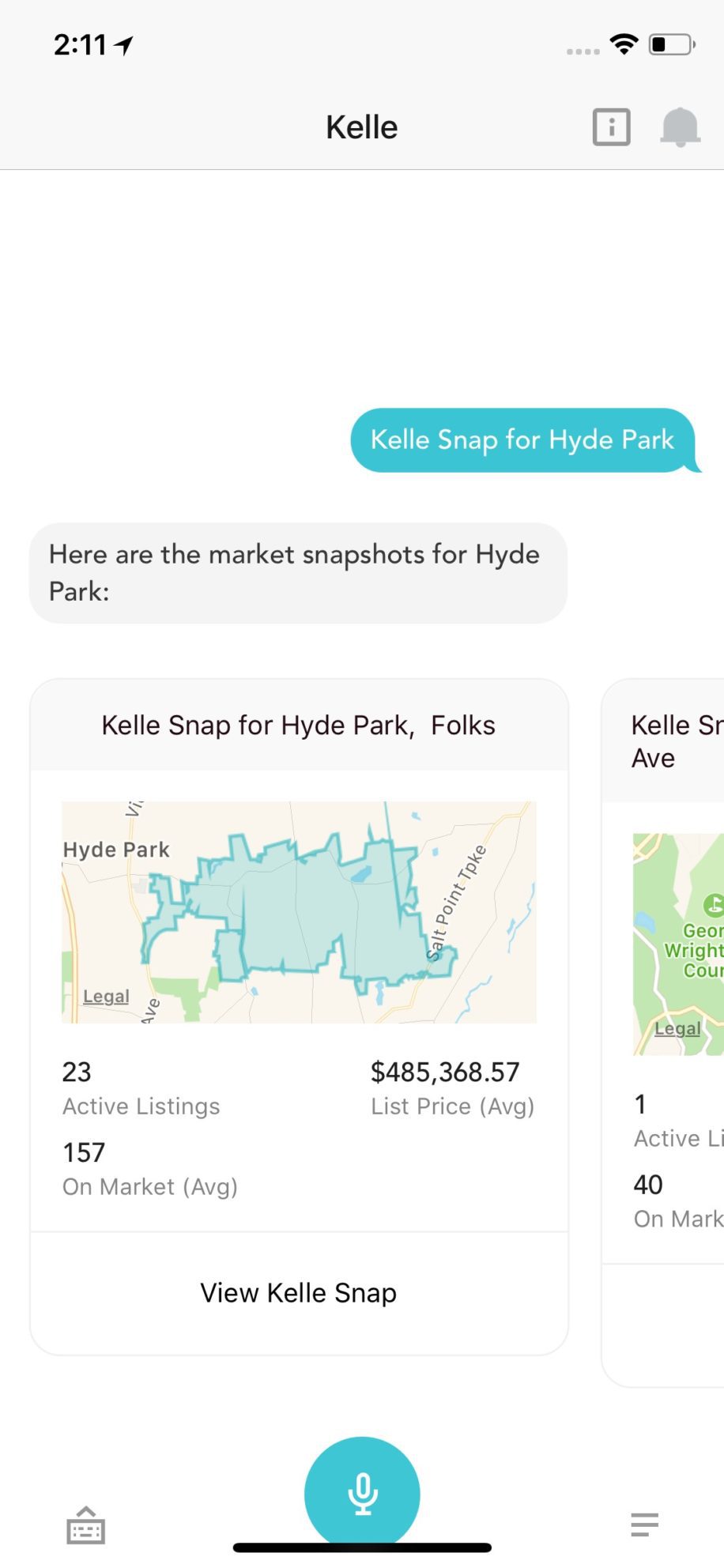This screenshot has width=724, height=1568.
Task: Open notifications with the bell icon
Action: [681, 126]
